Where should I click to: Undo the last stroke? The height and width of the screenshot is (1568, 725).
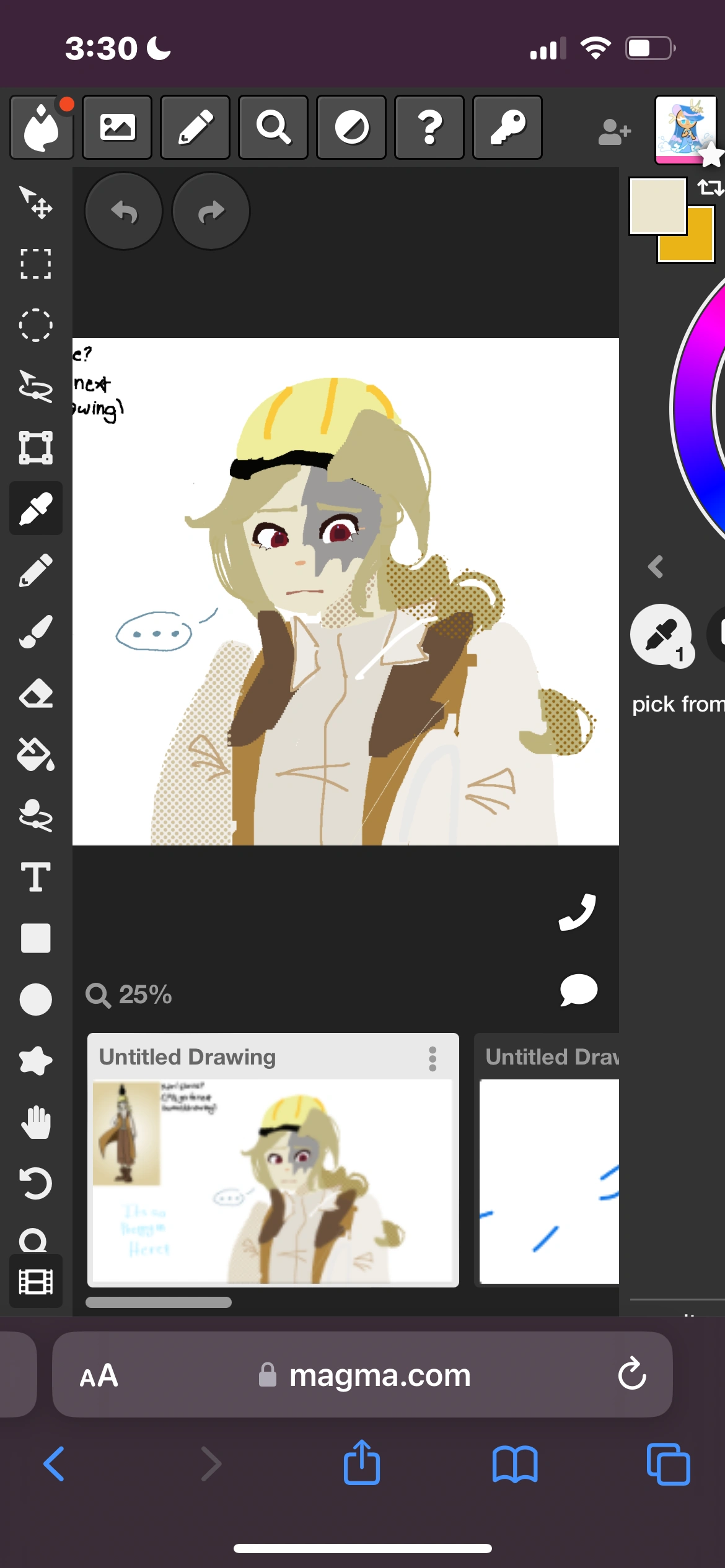(x=123, y=212)
